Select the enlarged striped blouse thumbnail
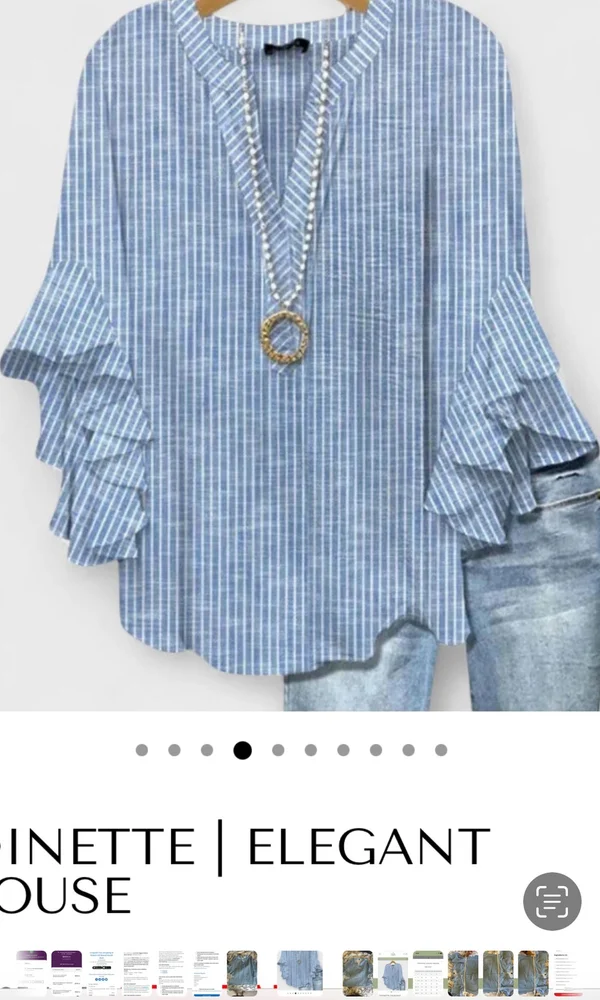600x1000 pixels. click(299, 972)
